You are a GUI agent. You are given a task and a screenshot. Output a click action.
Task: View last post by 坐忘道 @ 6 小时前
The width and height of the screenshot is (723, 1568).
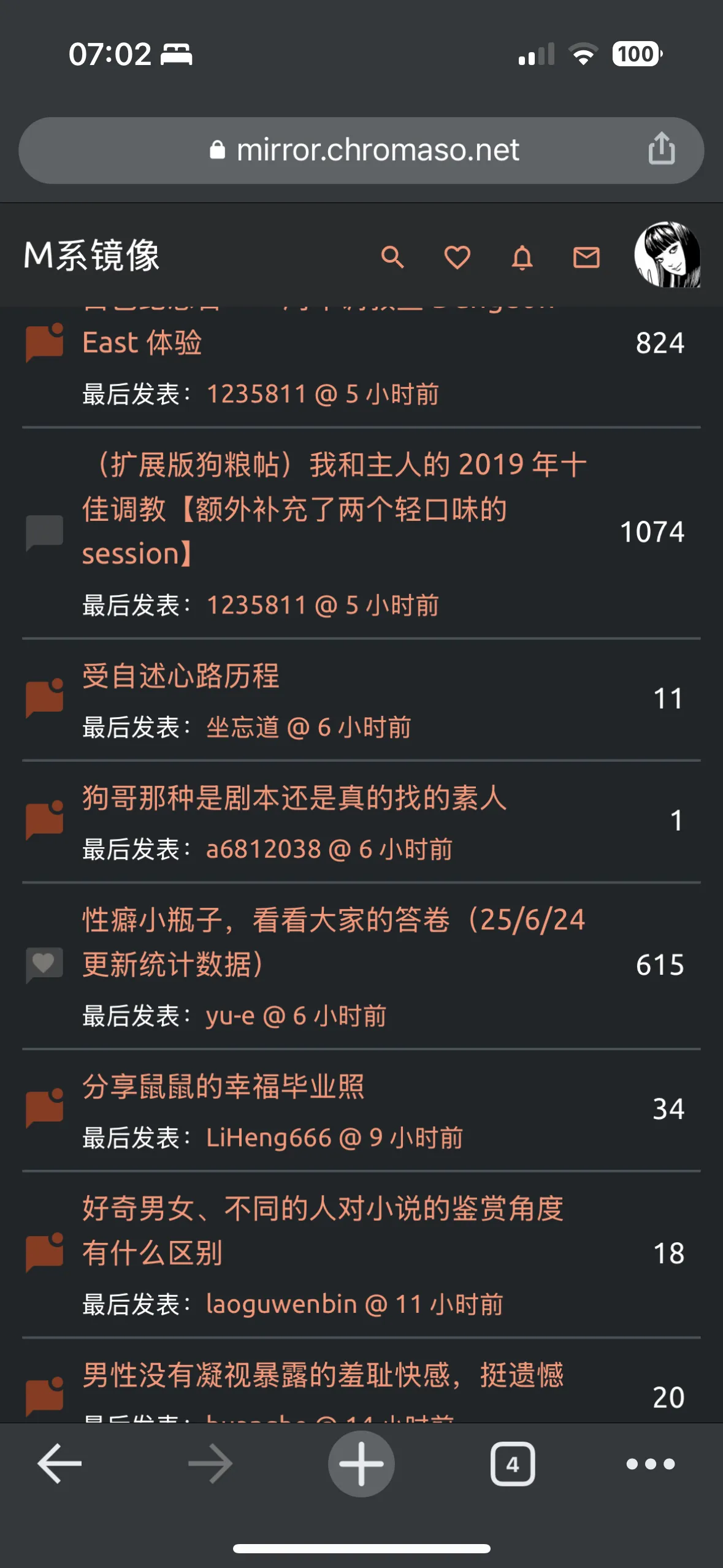(308, 728)
